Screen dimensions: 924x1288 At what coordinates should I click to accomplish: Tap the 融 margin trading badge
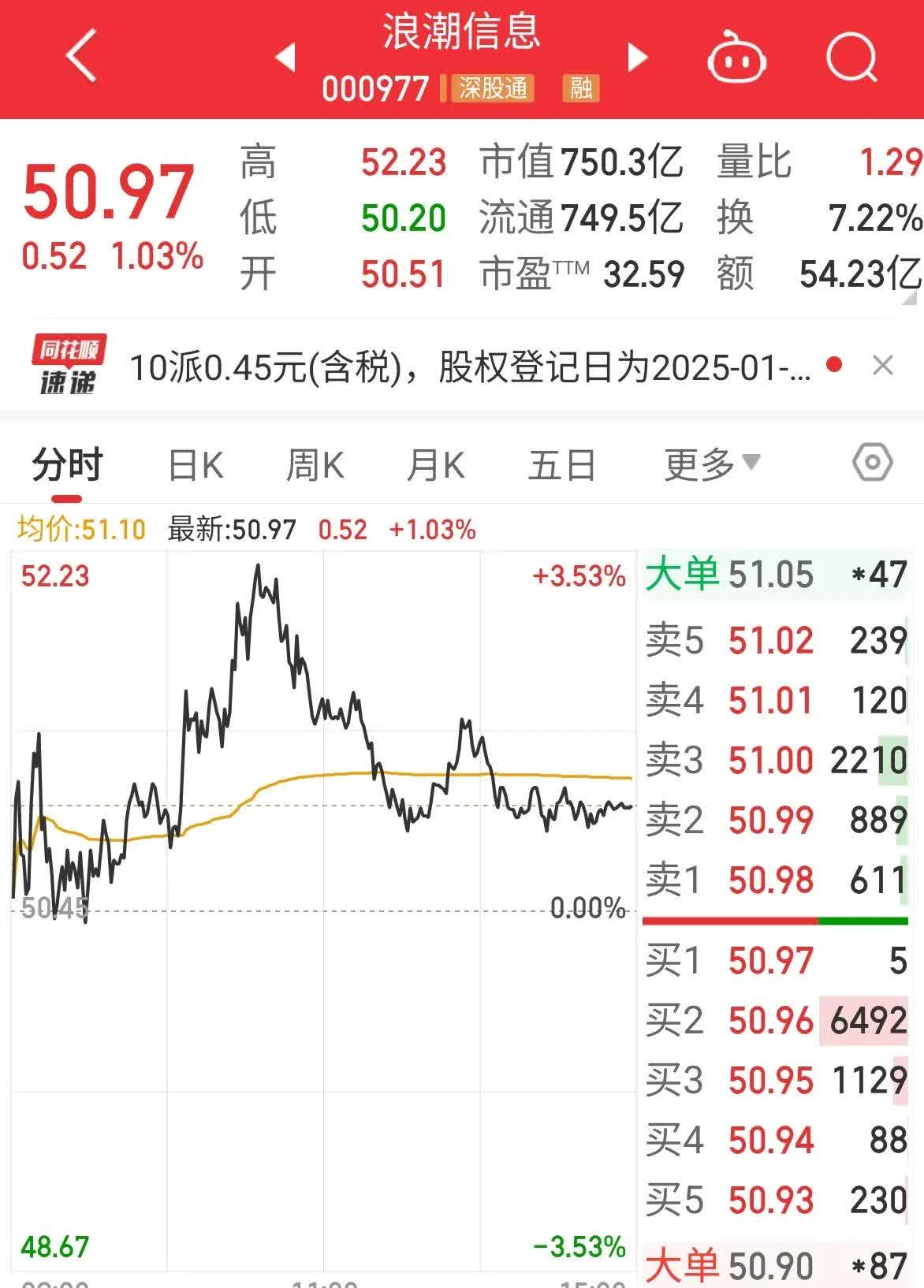pyautogui.click(x=581, y=91)
